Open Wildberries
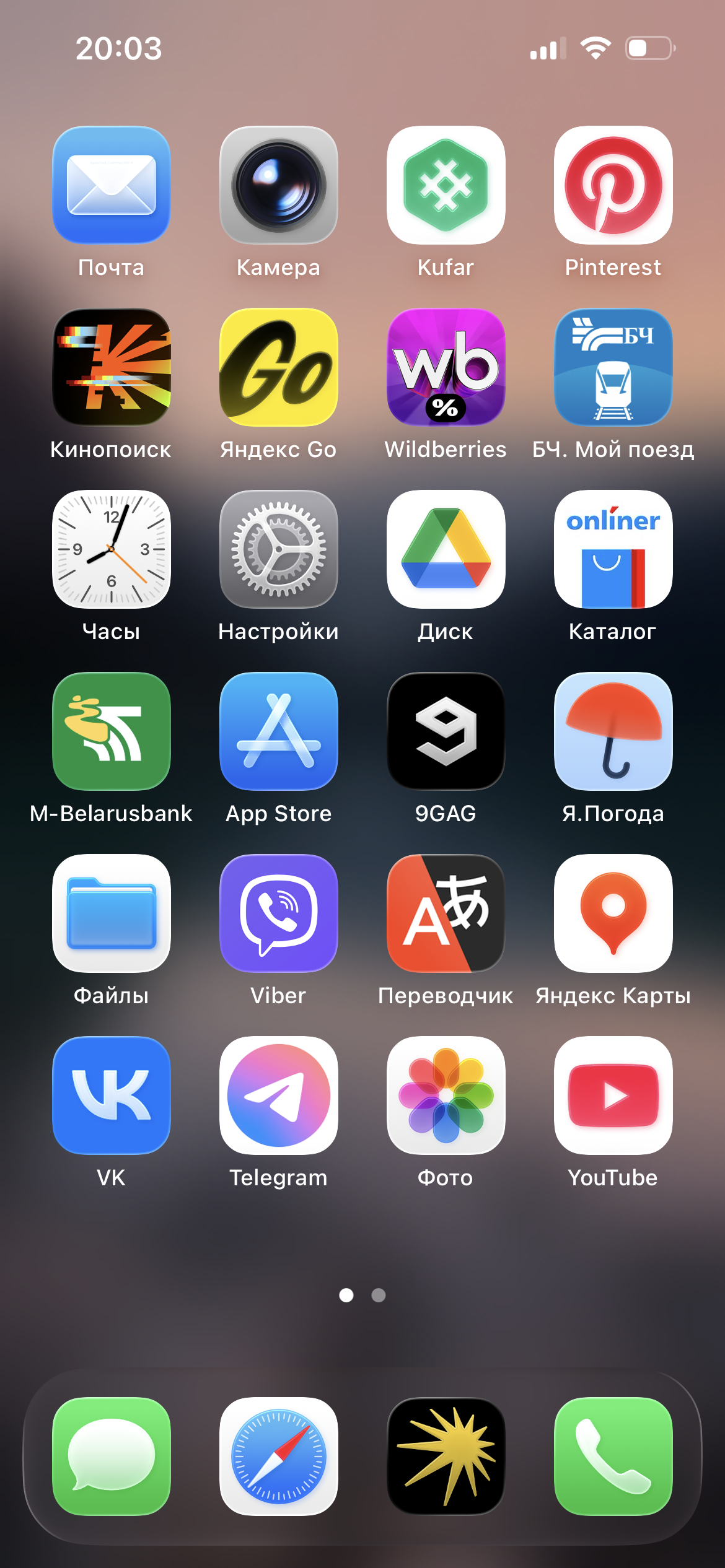 tap(446, 367)
